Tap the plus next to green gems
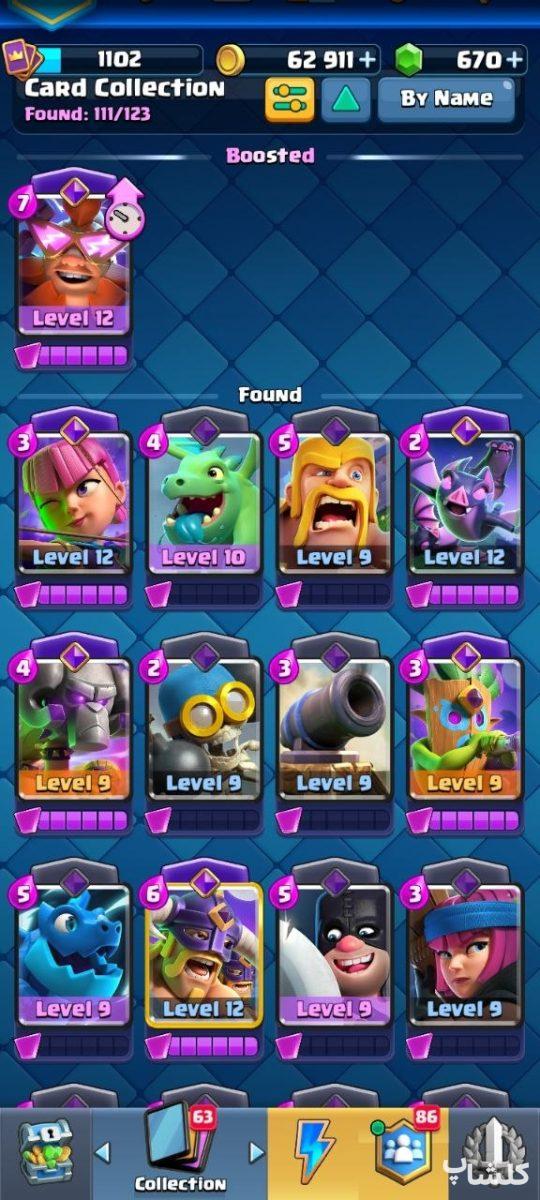The image size is (540, 1200). [514, 60]
